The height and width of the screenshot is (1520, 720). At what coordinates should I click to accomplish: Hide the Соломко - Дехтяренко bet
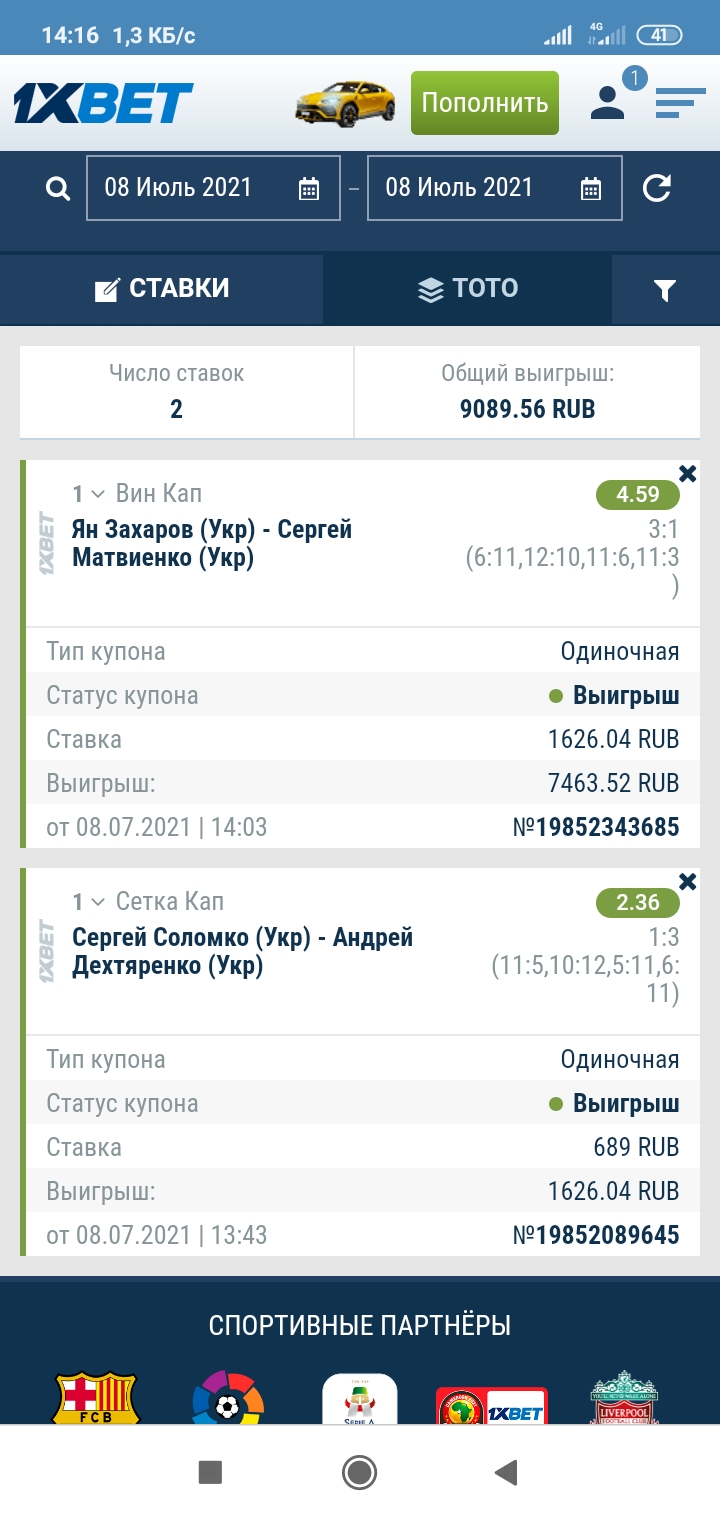point(687,881)
